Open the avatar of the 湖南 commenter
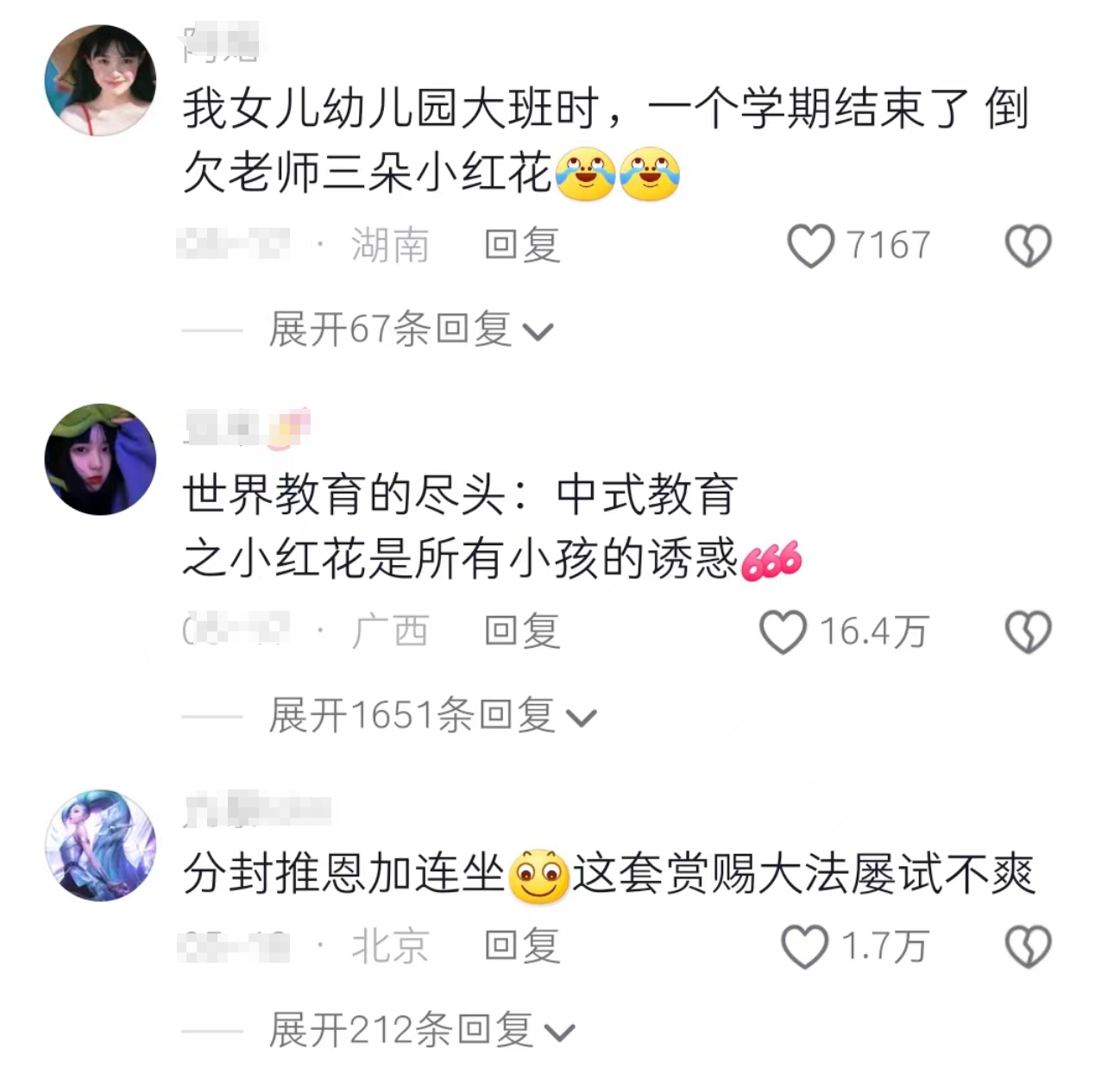 100,80
